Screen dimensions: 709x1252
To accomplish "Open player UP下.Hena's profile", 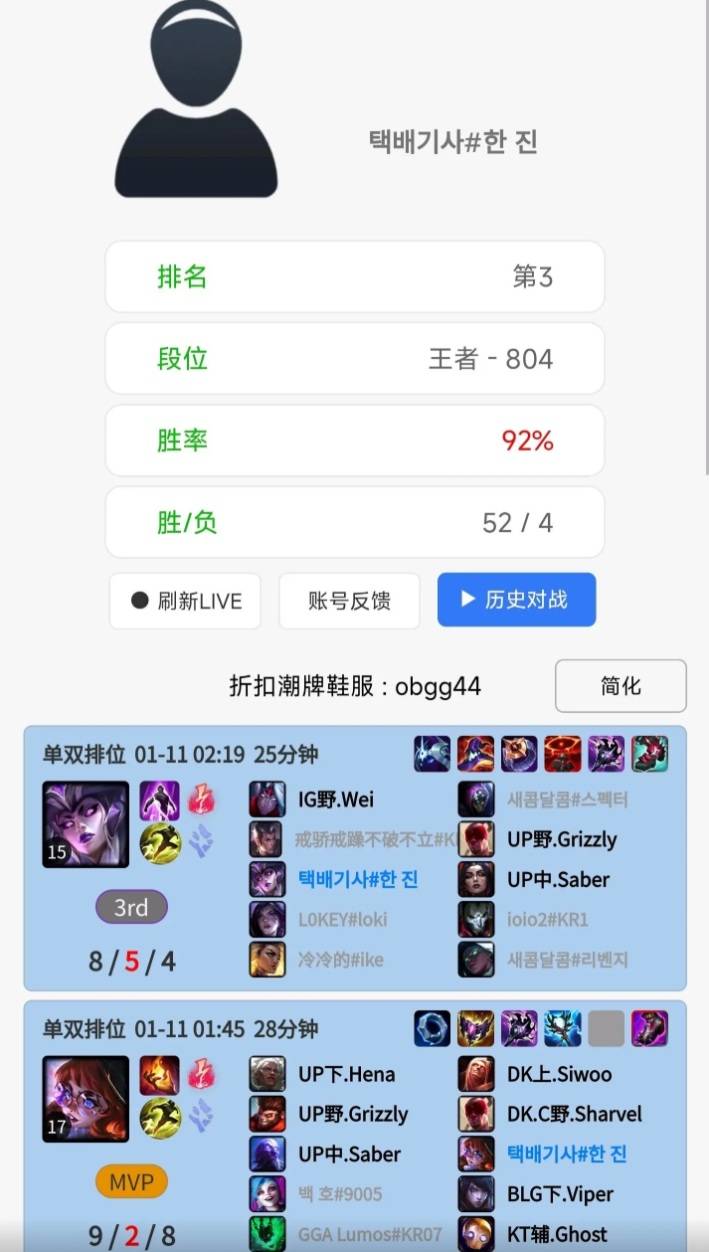I will pos(346,1074).
